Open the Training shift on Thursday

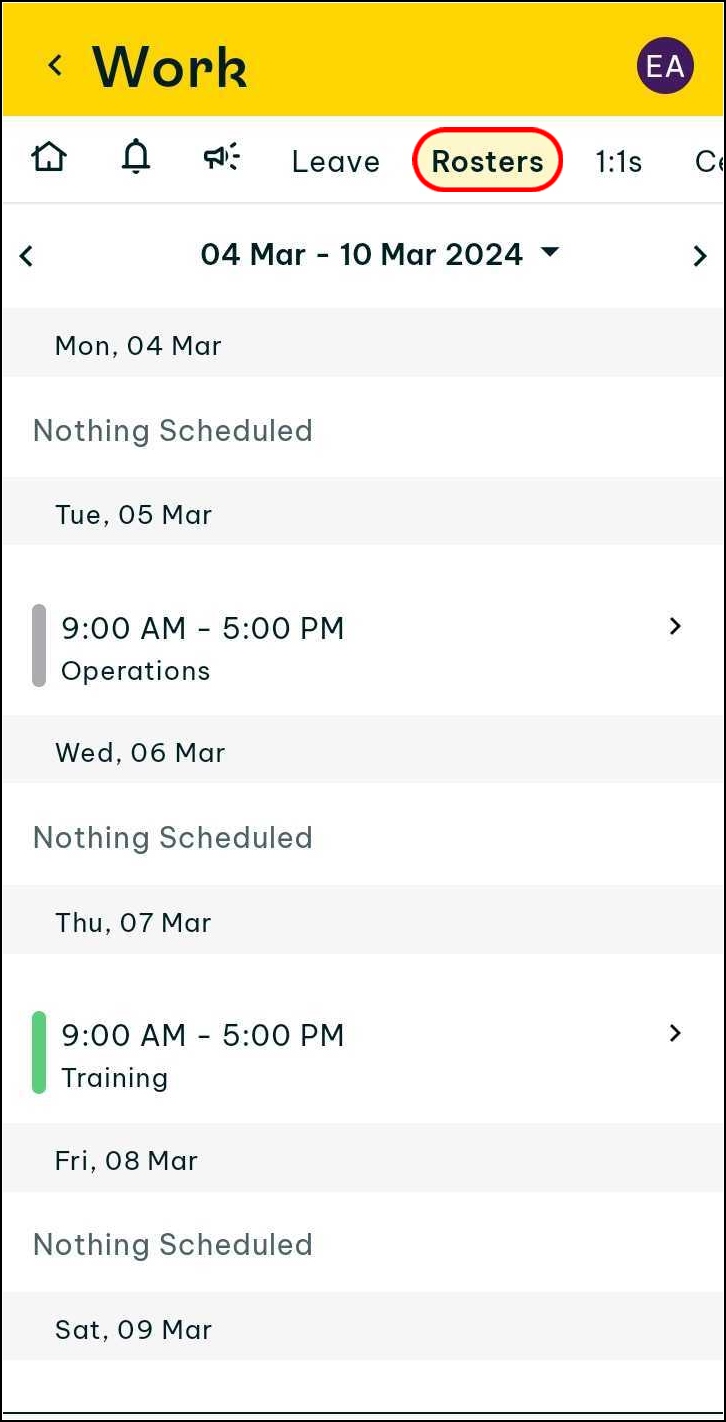[x=360, y=1053]
